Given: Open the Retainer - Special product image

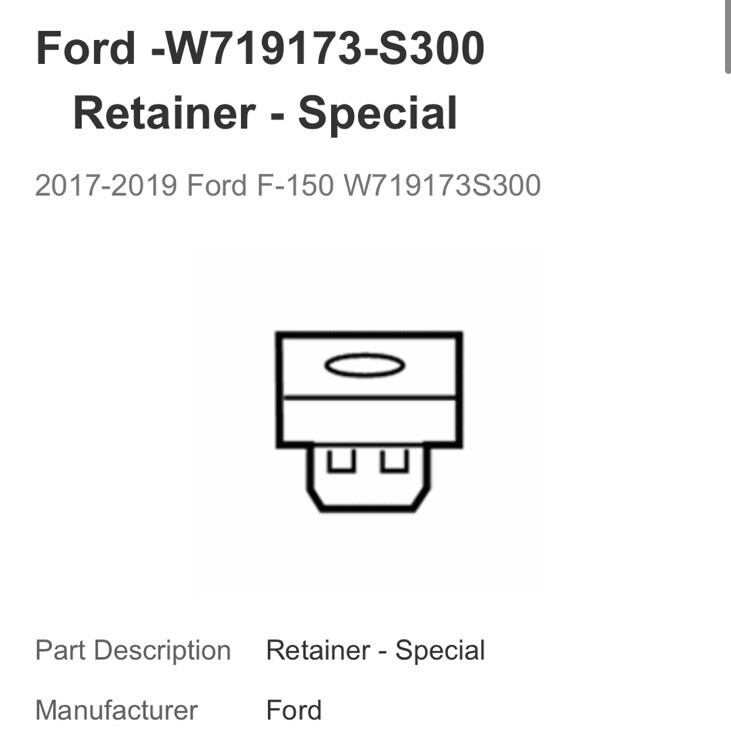Looking at the screenshot, I should coord(368,421).
